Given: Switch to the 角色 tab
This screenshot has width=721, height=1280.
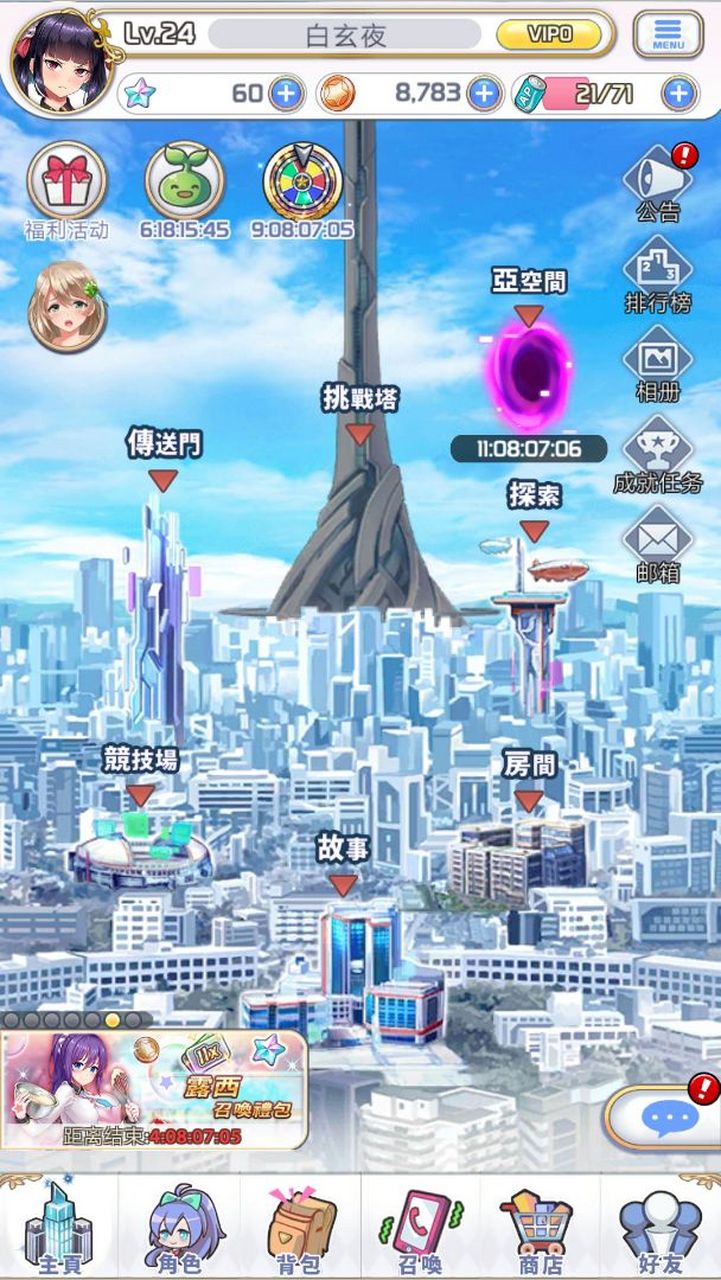Looking at the screenshot, I should (x=180, y=1228).
